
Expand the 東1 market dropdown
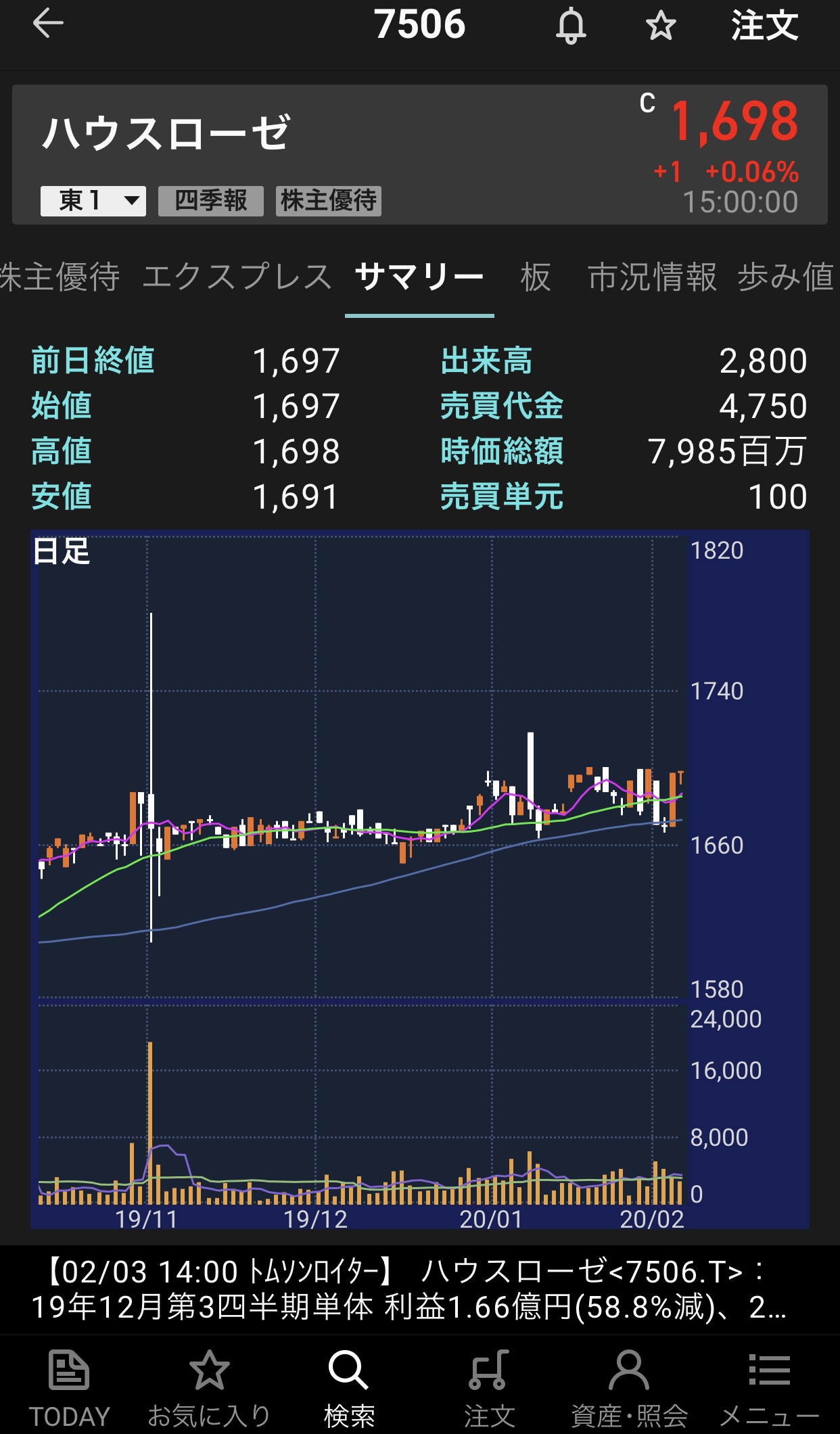[93, 201]
